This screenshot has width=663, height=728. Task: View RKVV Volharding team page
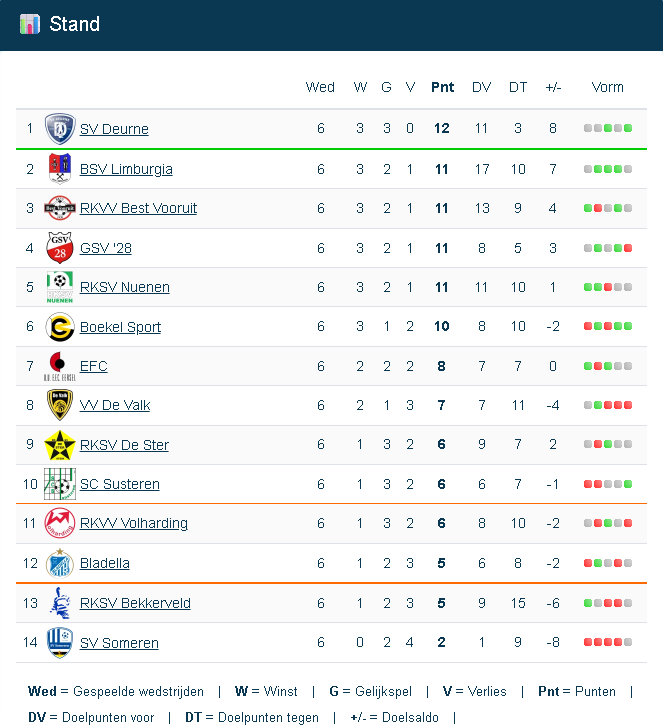[133, 523]
